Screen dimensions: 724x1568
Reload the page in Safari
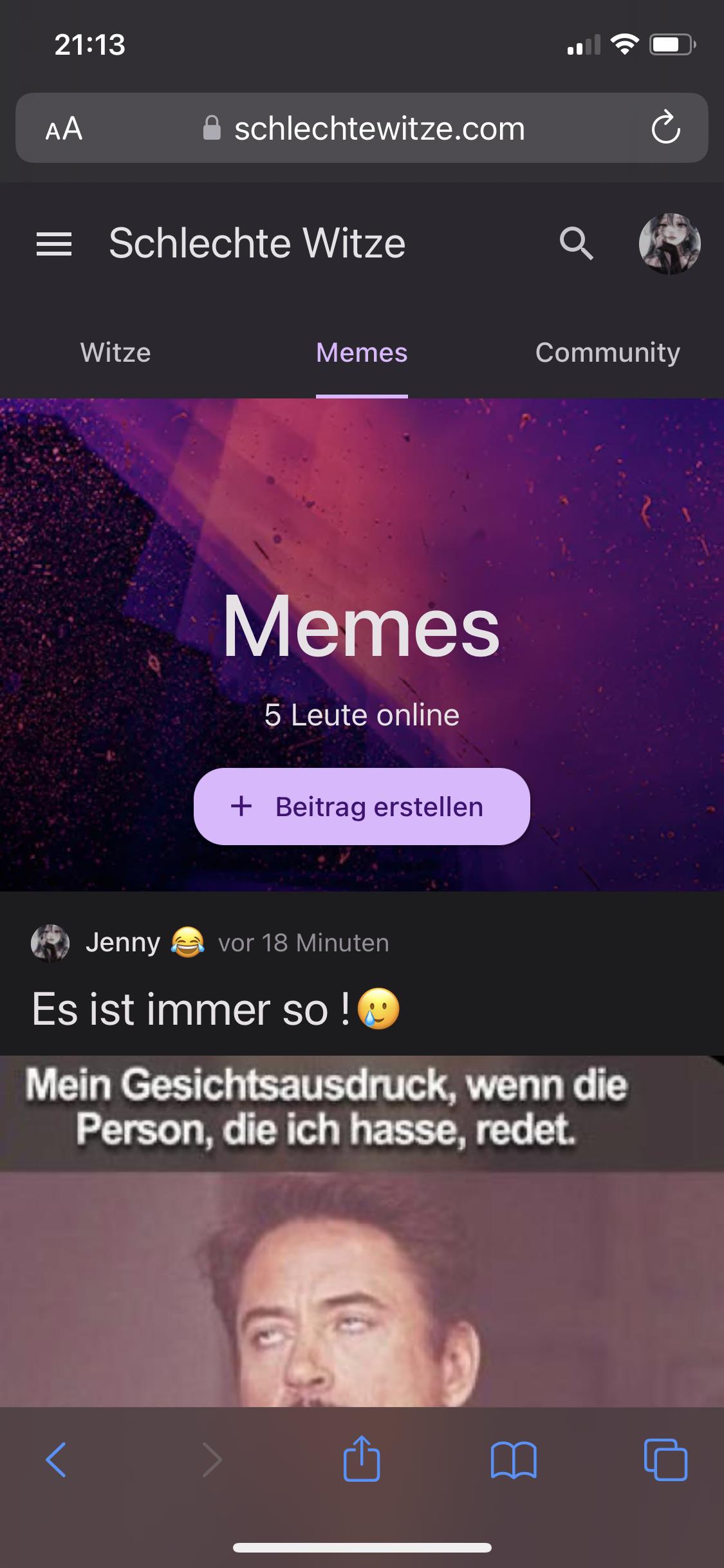click(665, 127)
